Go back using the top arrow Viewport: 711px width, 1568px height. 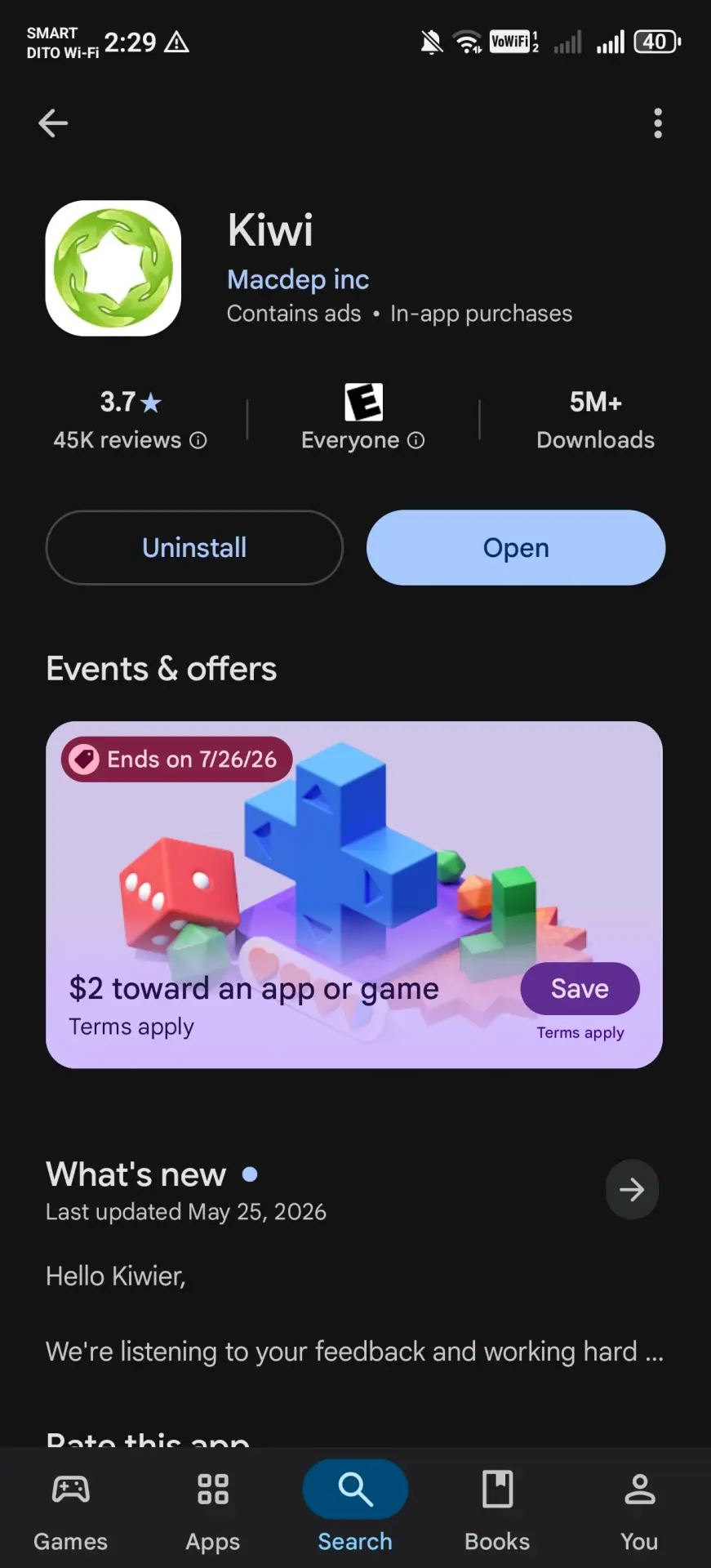[x=53, y=123]
